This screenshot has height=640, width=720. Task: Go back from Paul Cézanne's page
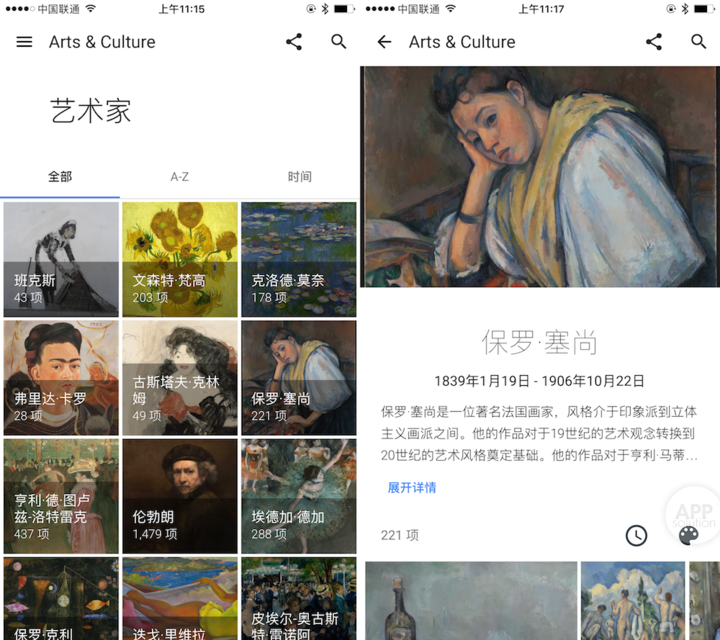[x=384, y=42]
